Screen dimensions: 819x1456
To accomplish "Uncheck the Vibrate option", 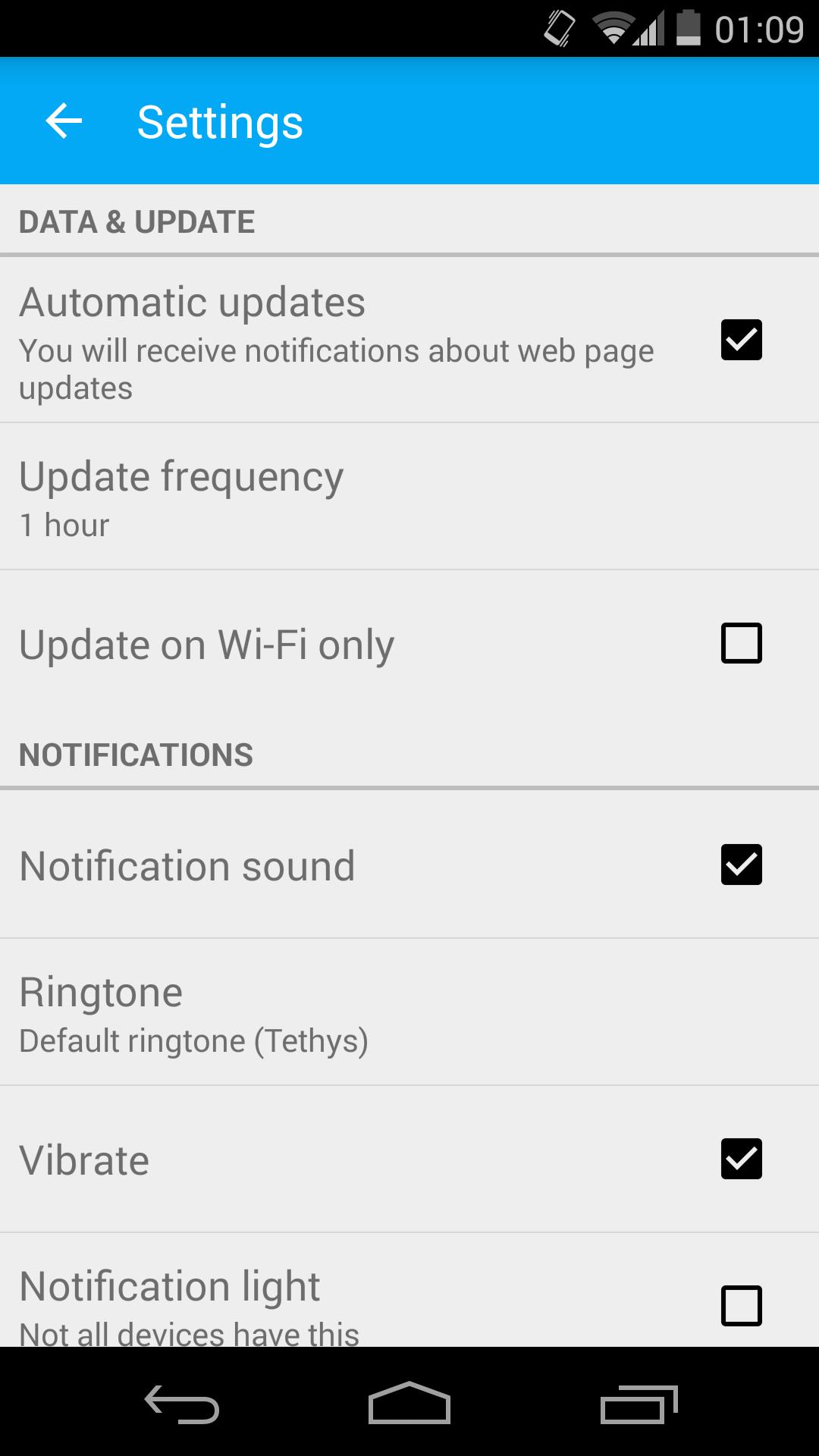I will pos(741,1158).
